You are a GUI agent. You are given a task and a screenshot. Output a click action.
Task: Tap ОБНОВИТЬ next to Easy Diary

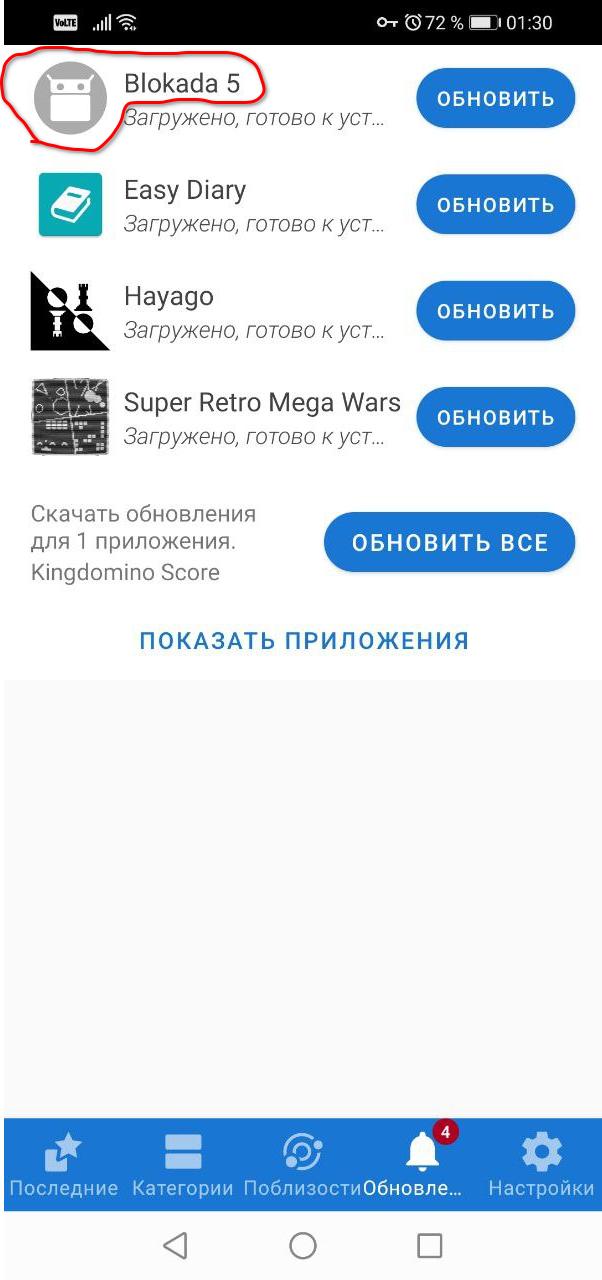(x=495, y=205)
